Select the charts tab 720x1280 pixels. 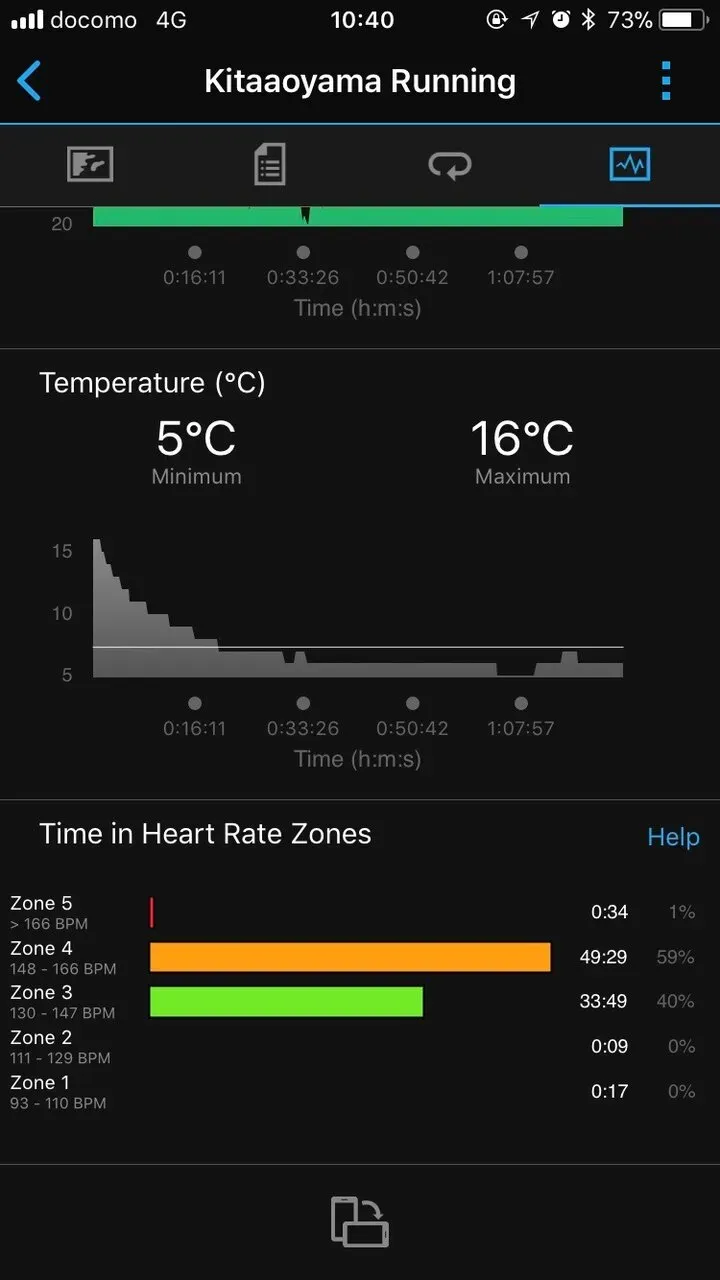pyautogui.click(x=630, y=164)
